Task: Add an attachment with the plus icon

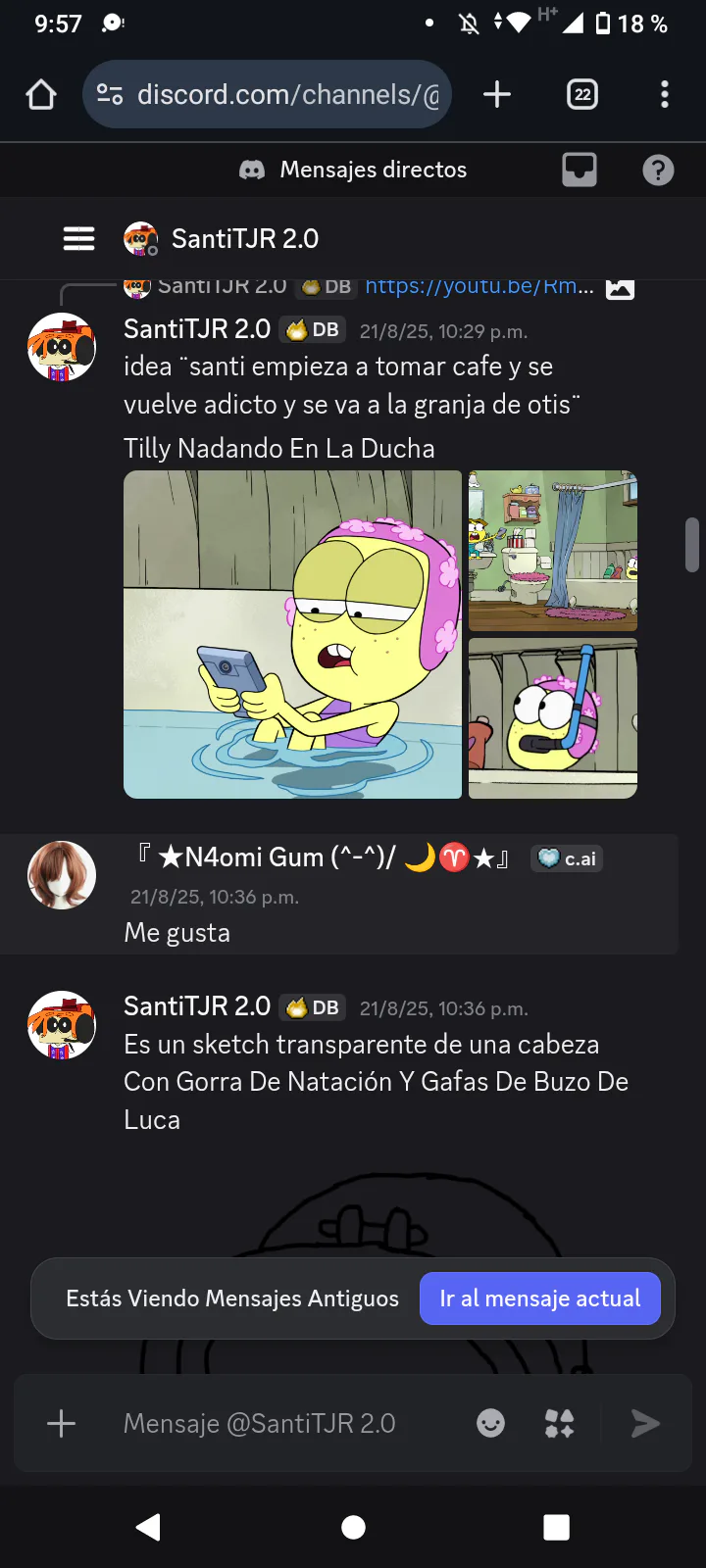Action: [61, 1423]
